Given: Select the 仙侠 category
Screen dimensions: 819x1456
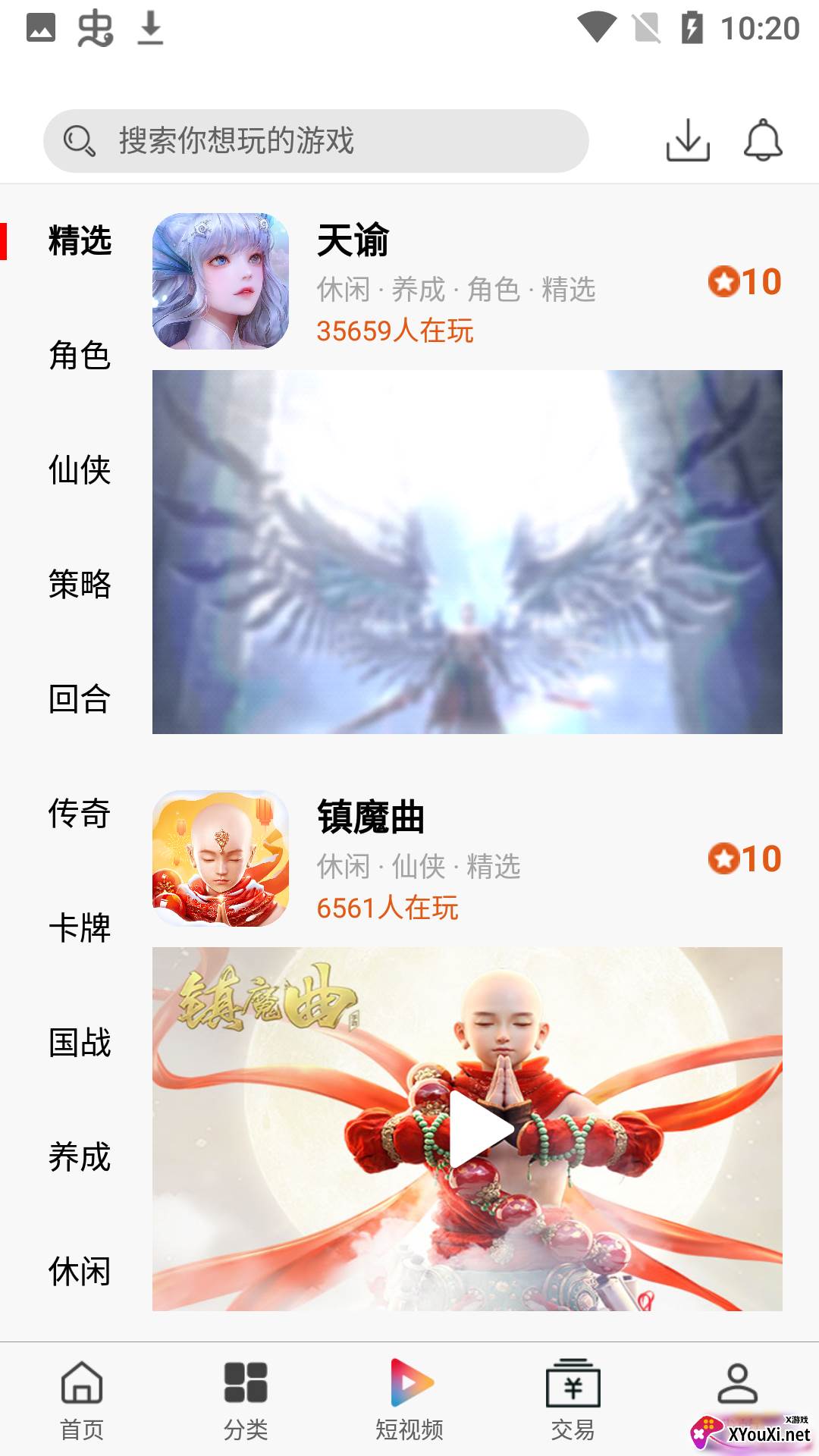Looking at the screenshot, I should pos(80,470).
